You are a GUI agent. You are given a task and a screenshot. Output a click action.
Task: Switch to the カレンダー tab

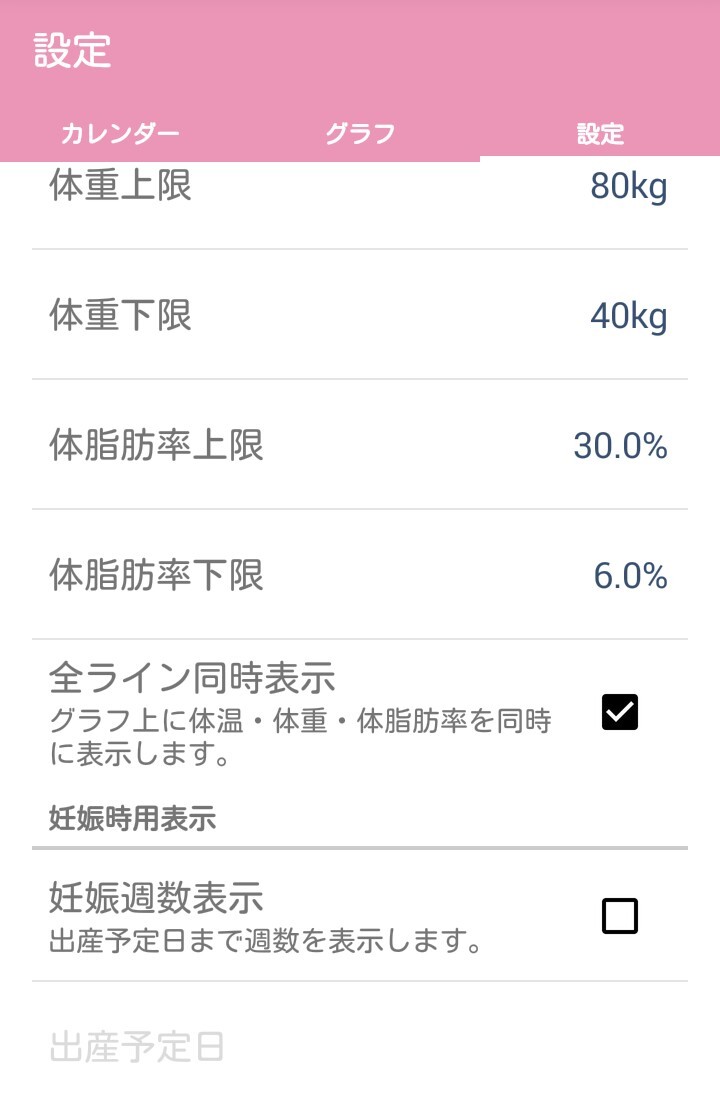[x=120, y=134]
